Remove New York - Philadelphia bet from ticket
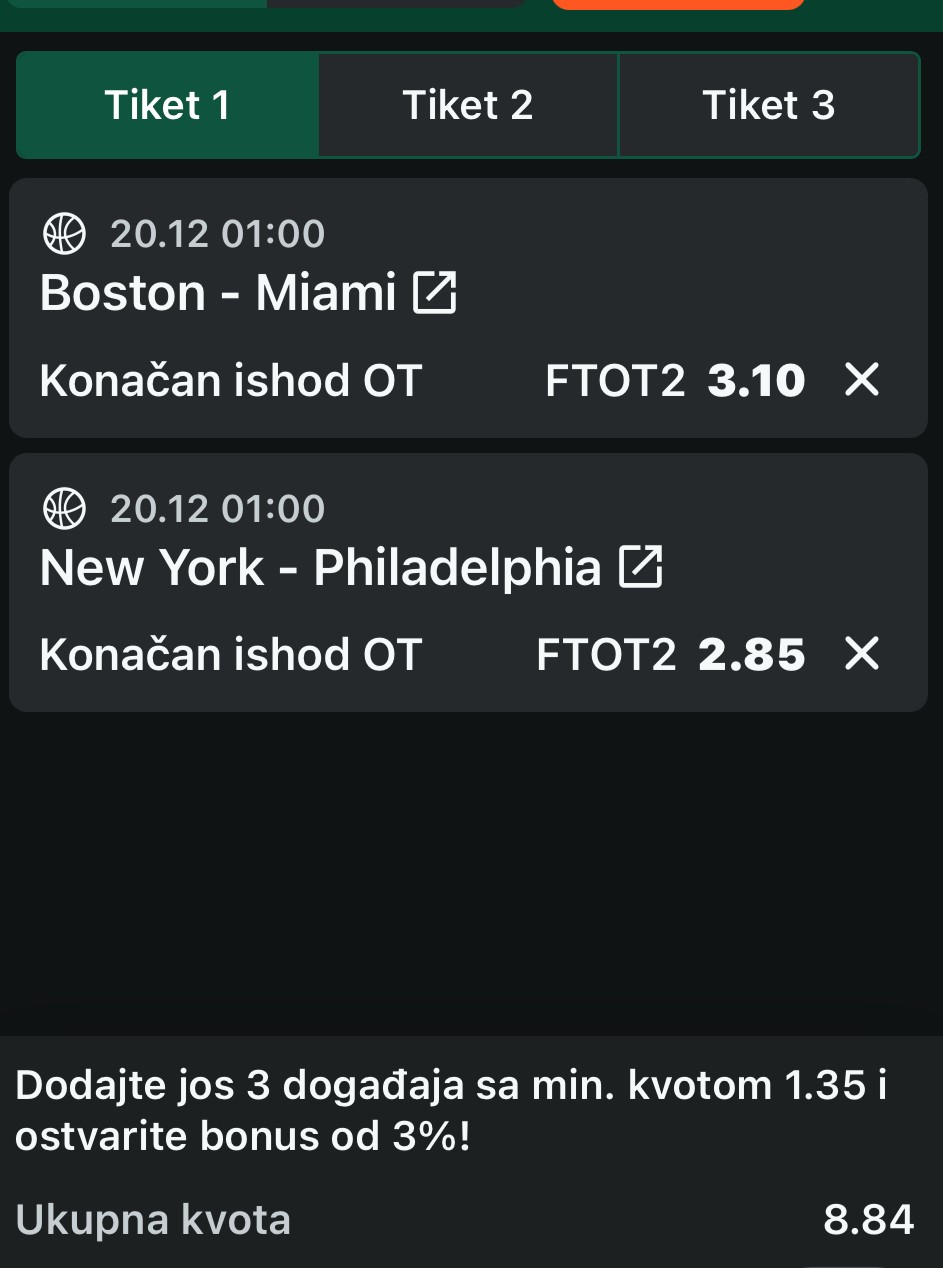Viewport: 943px width, 1268px height. tap(861, 654)
